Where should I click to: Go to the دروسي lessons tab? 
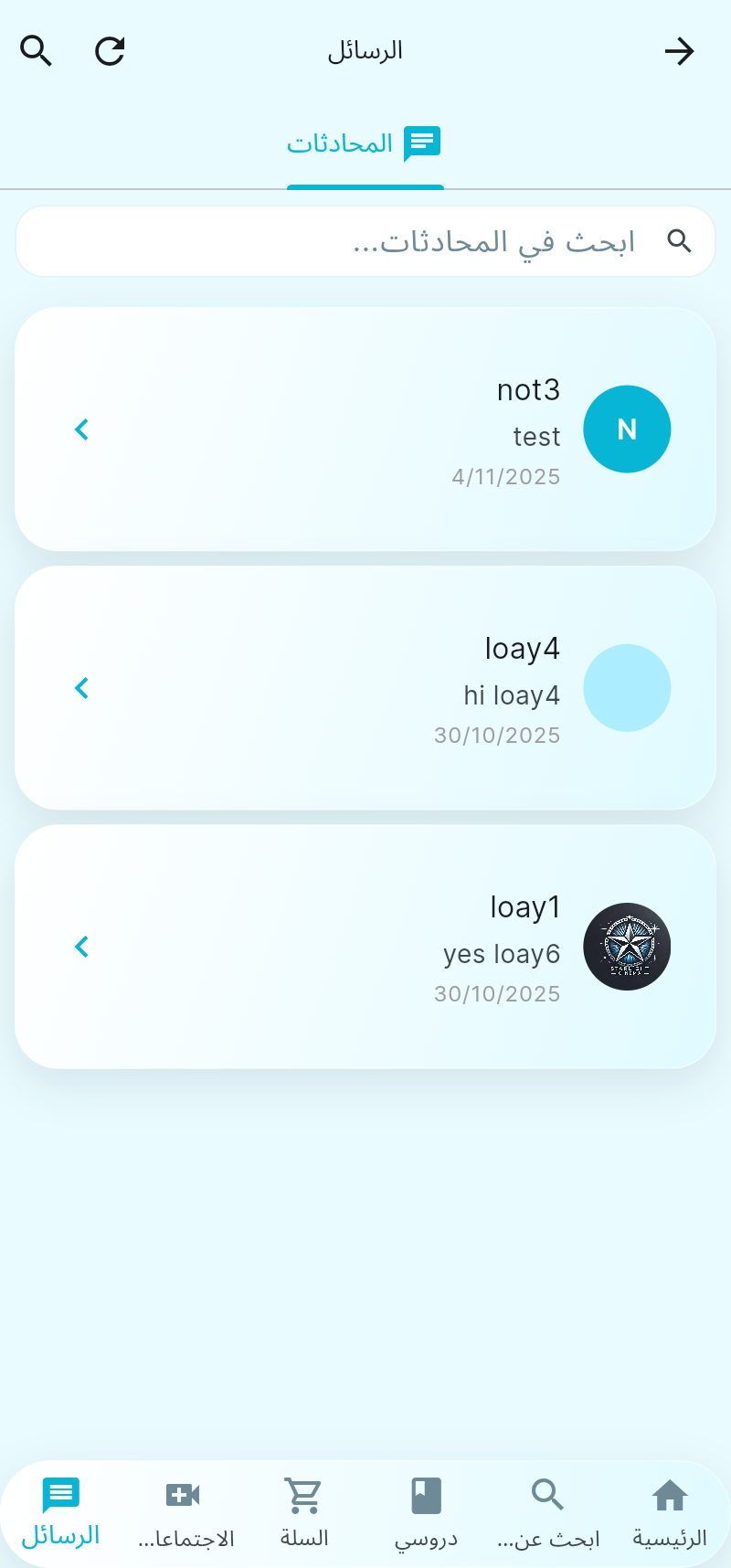point(426,1514)
